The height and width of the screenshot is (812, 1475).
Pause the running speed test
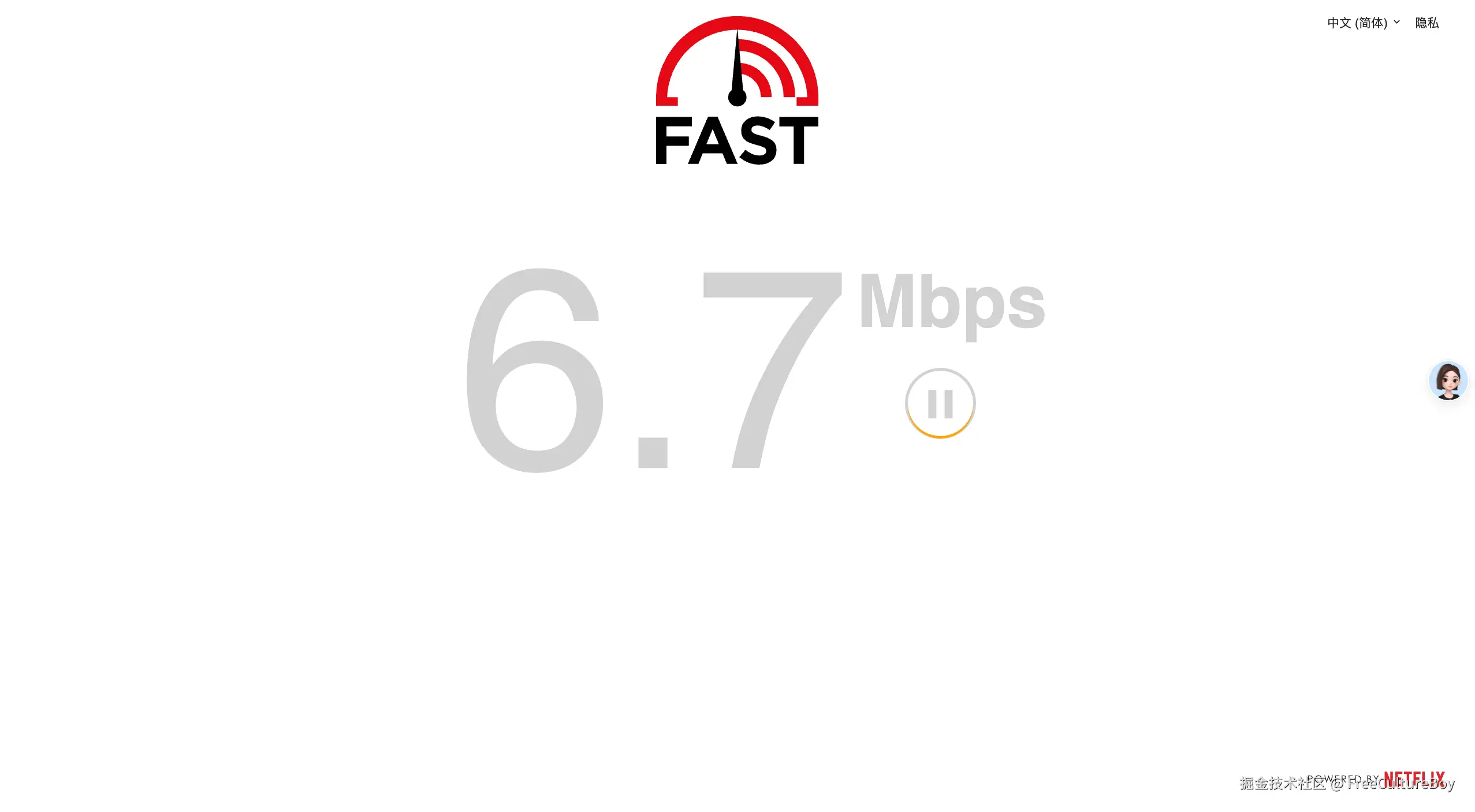pos(940,403)
